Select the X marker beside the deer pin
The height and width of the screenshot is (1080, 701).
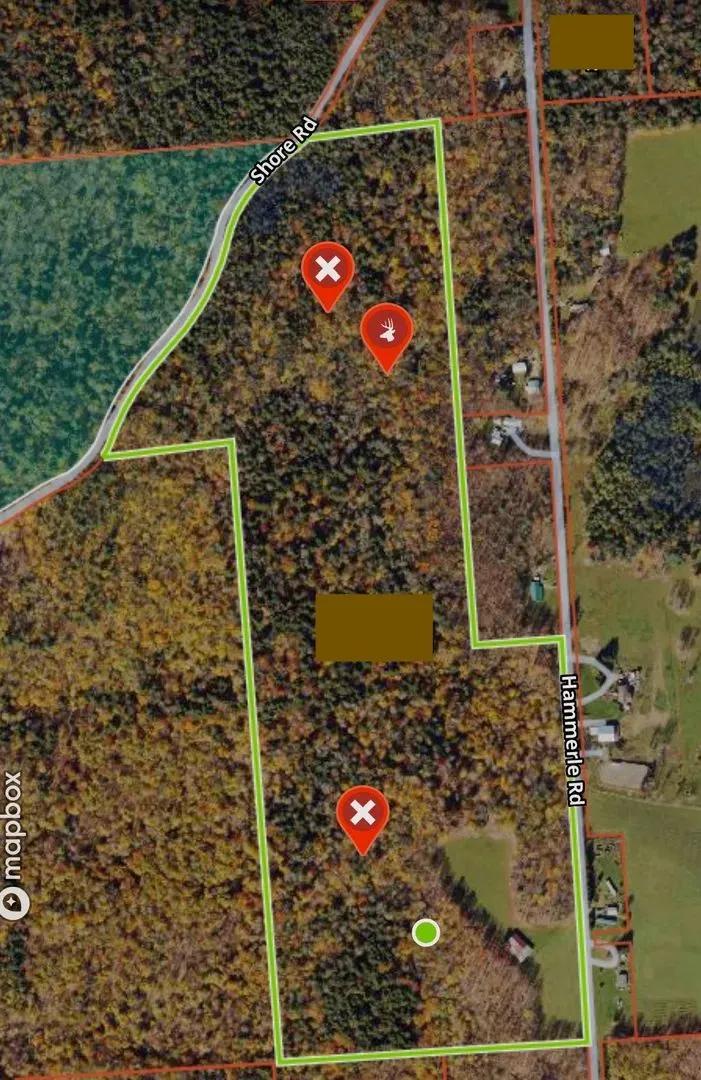pos(328,269)
